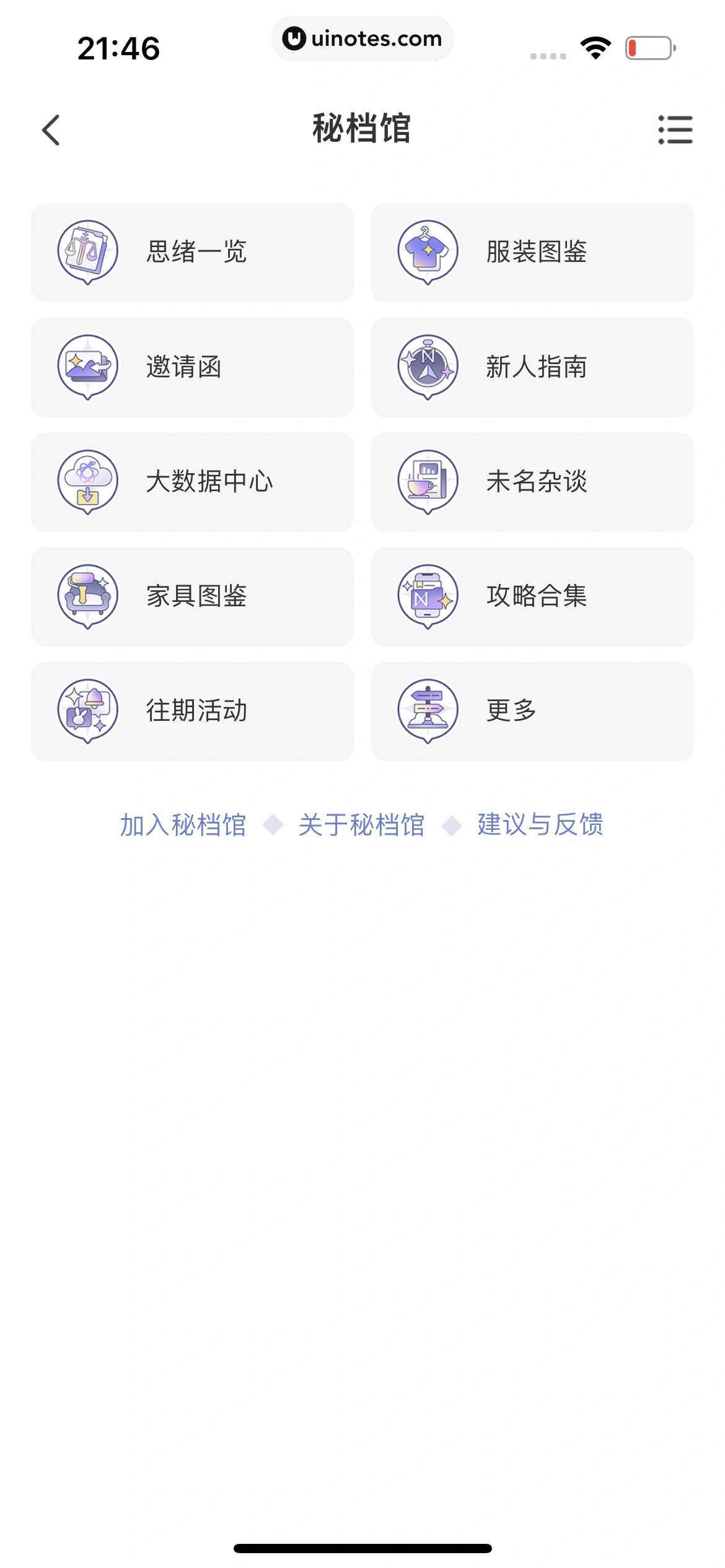Open the 加入秘档馆 link
The image size is (725, 1568).
coord(183,825)
